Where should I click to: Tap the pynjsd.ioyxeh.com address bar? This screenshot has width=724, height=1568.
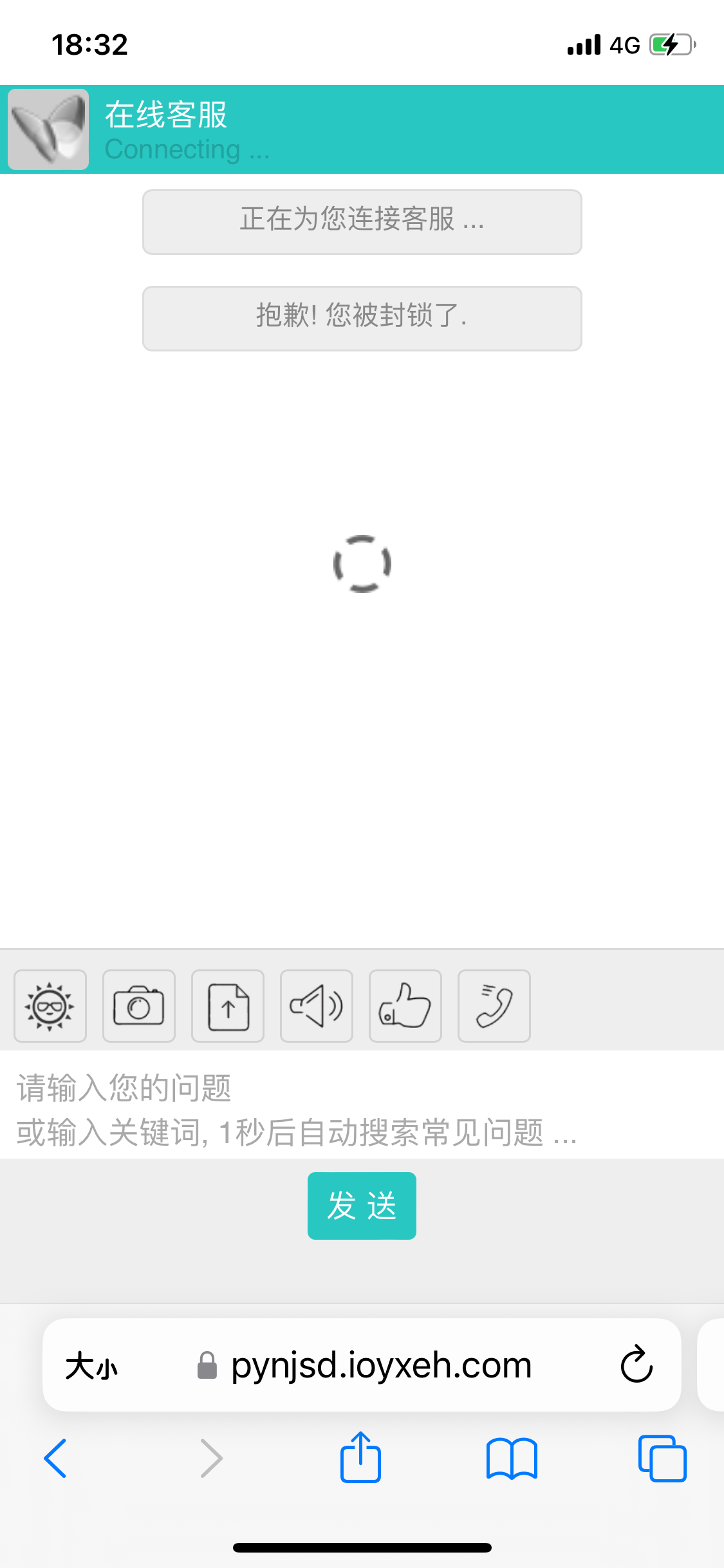click(x=364, y=1365)
